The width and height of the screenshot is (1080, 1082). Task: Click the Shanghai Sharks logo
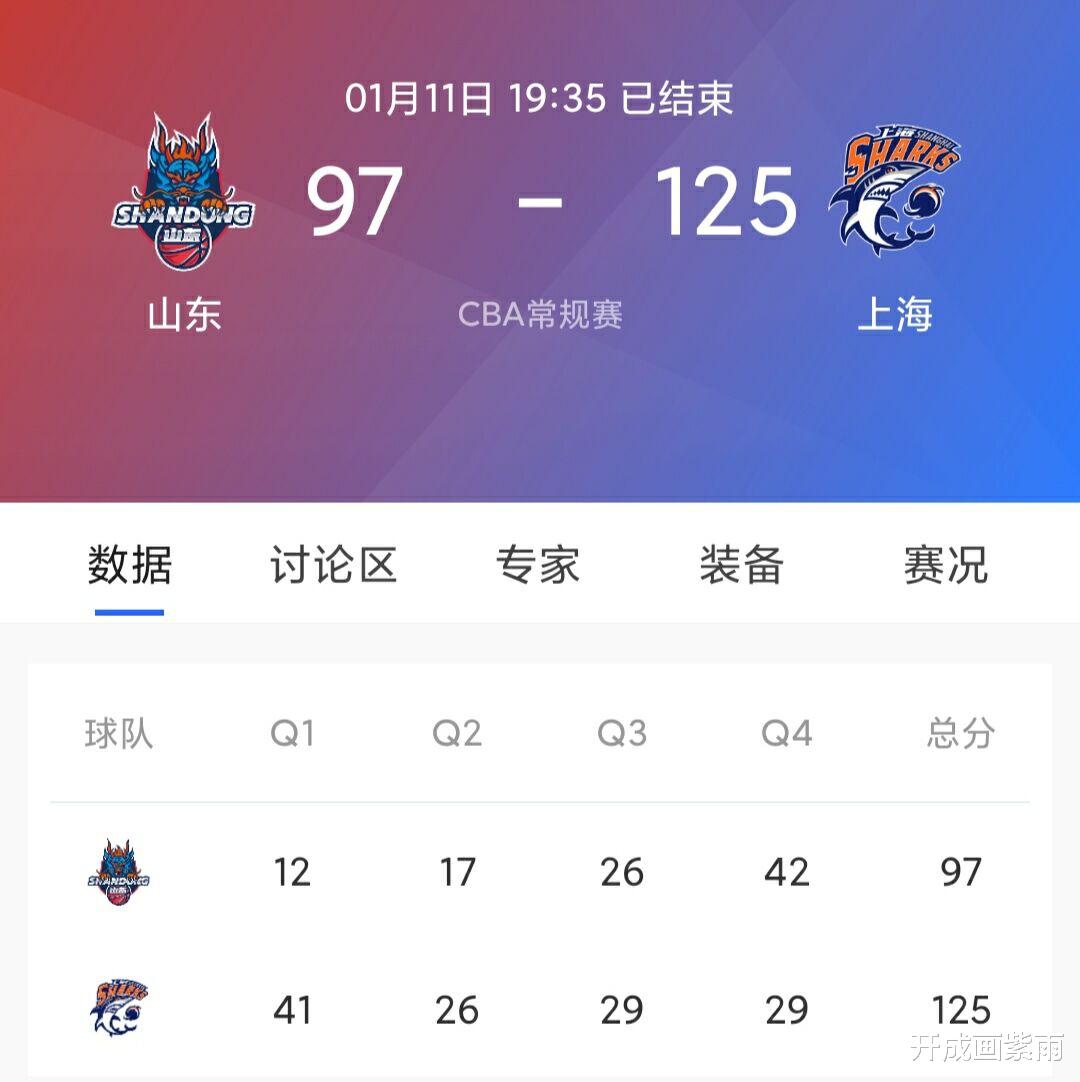coord(895,190)
